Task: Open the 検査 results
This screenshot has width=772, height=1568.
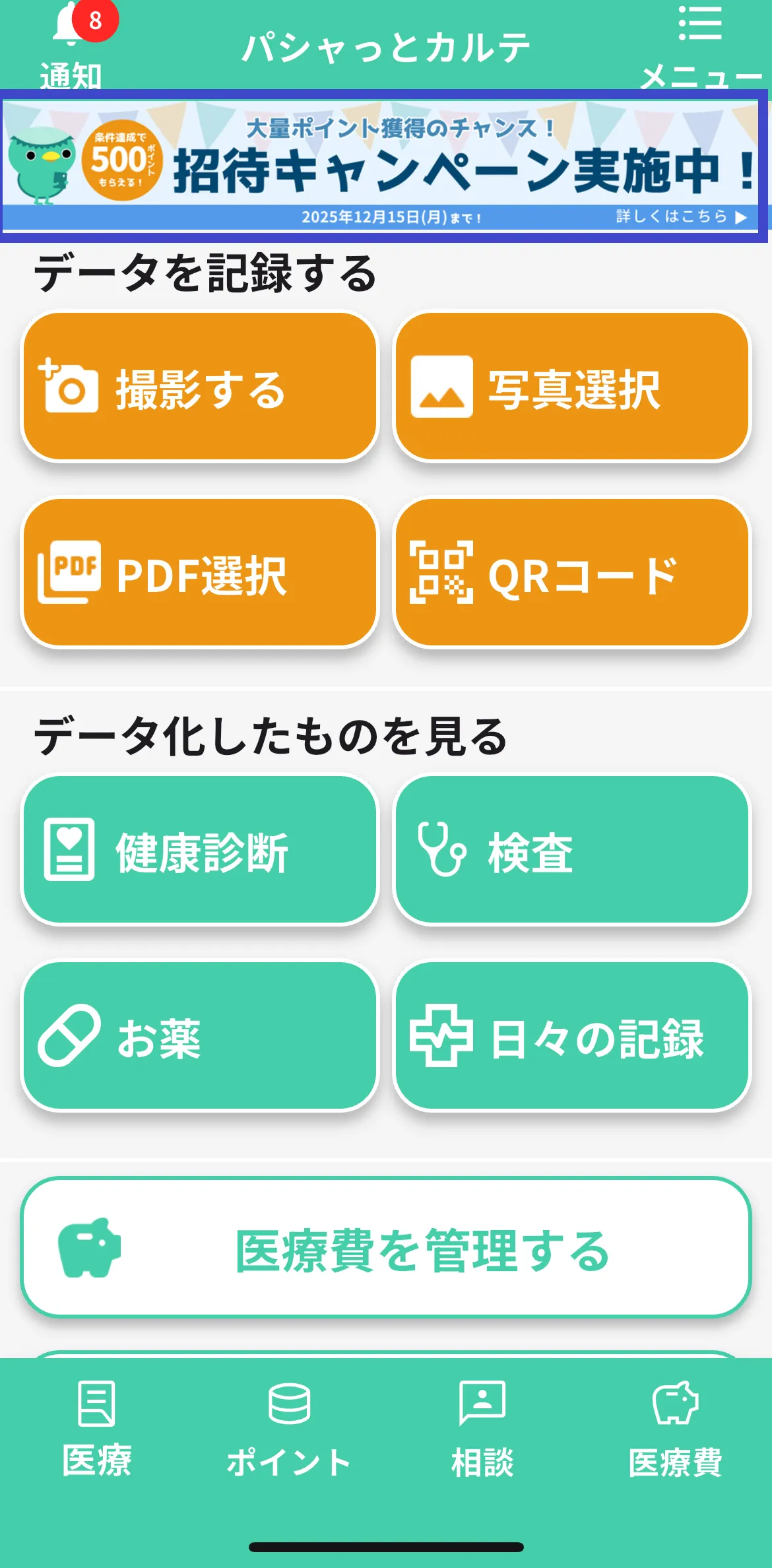Action: click(572, 851)
